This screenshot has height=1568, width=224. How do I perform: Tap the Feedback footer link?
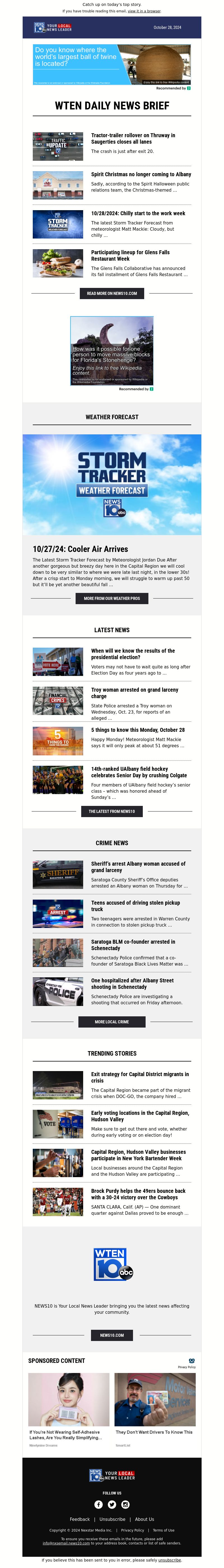(80, 1519)
